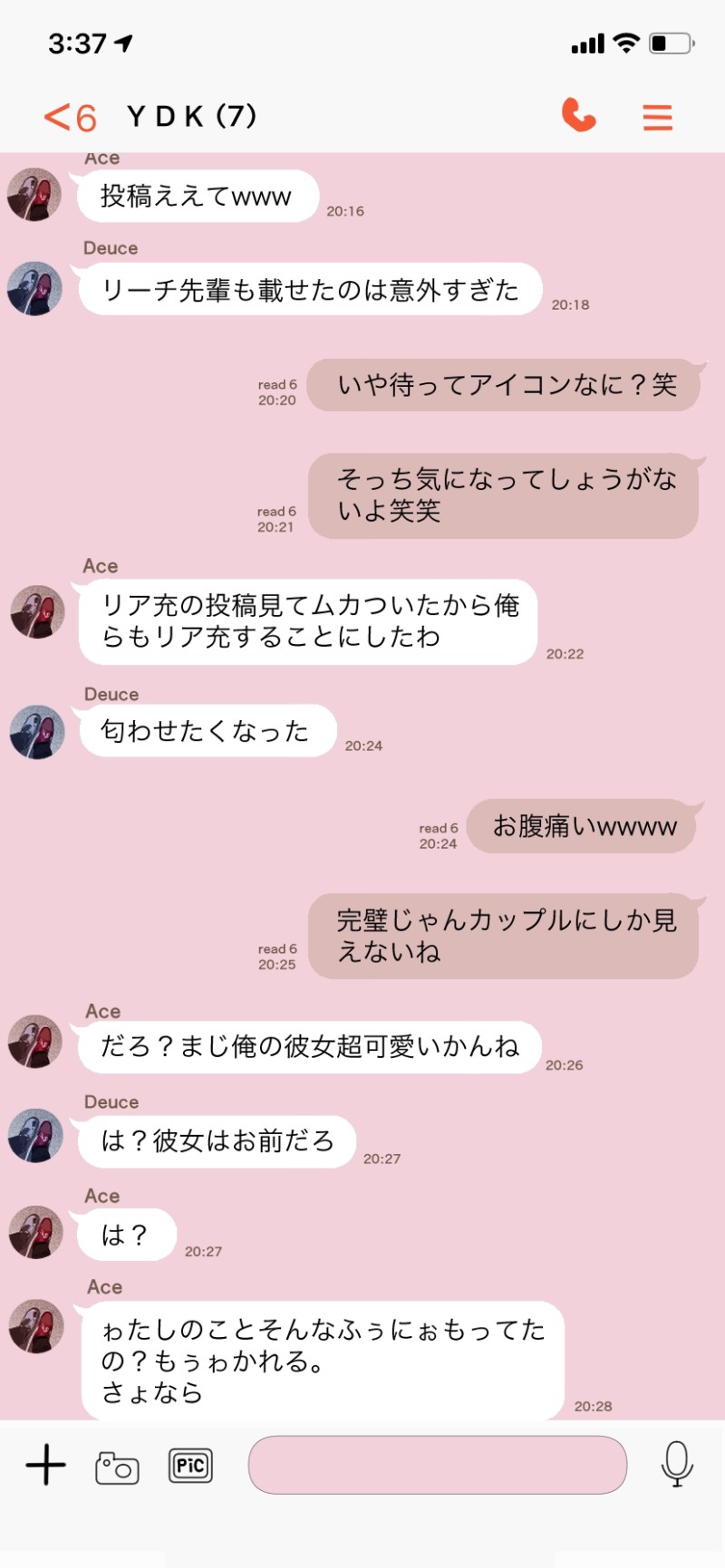Start a voice call in YDK group
725x1568 pixels.
pyautogui.click(x=578, y=116)
